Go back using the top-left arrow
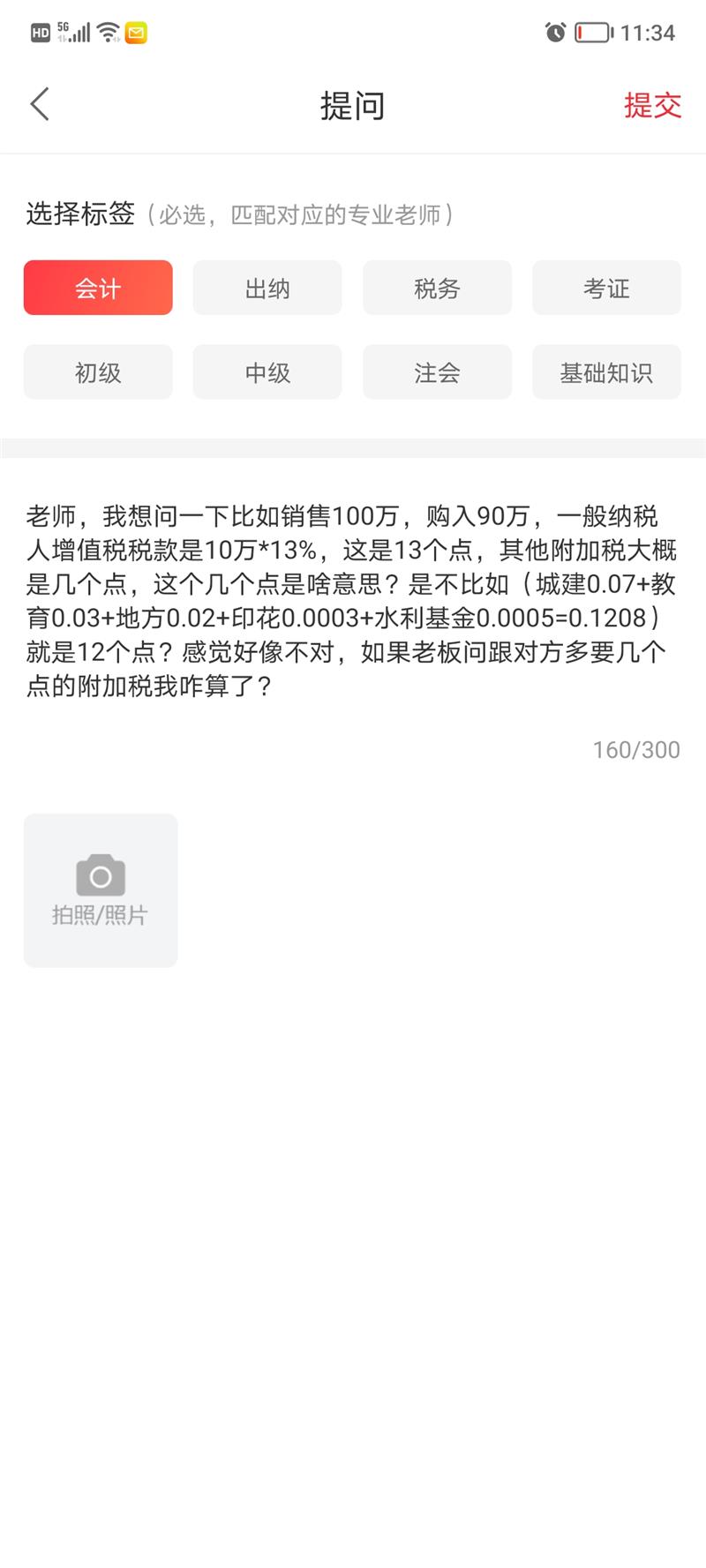The width and height of the screenshot is (706, 1568). 40,105
